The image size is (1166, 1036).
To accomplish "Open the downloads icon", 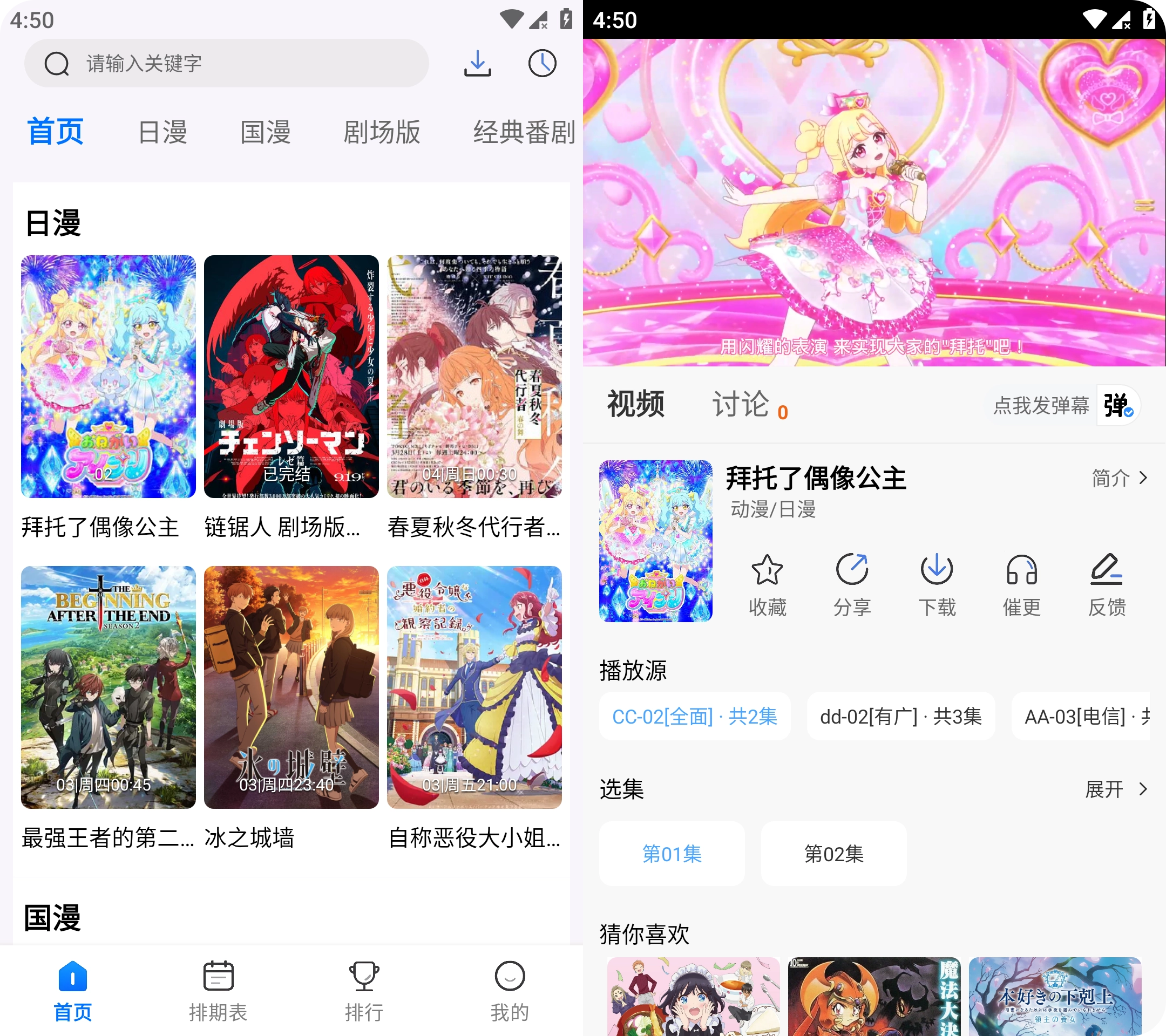I will (477, 63).
